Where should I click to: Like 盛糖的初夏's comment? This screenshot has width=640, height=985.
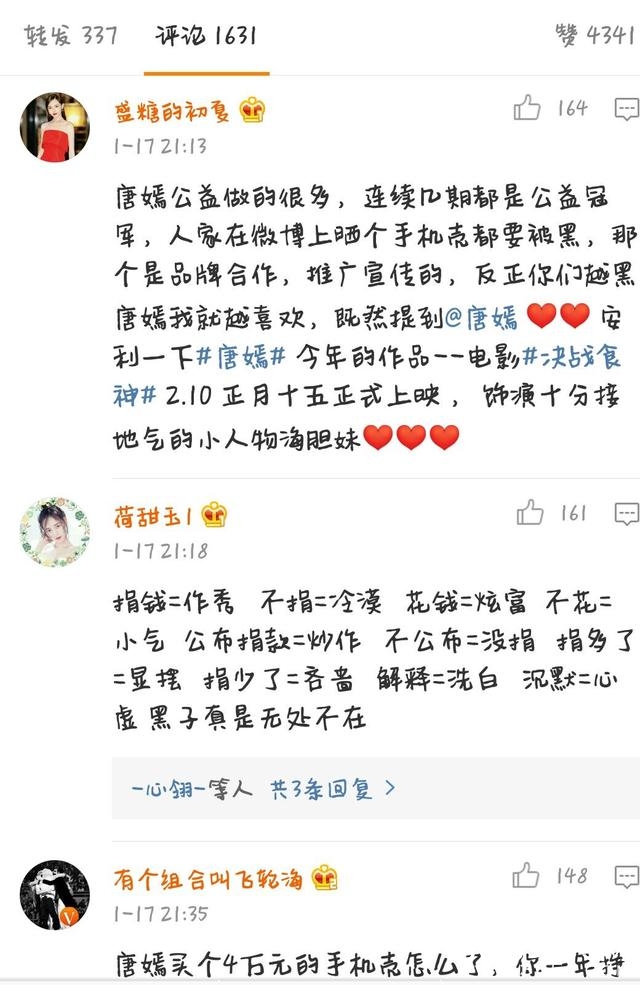(x=528, y=108)
